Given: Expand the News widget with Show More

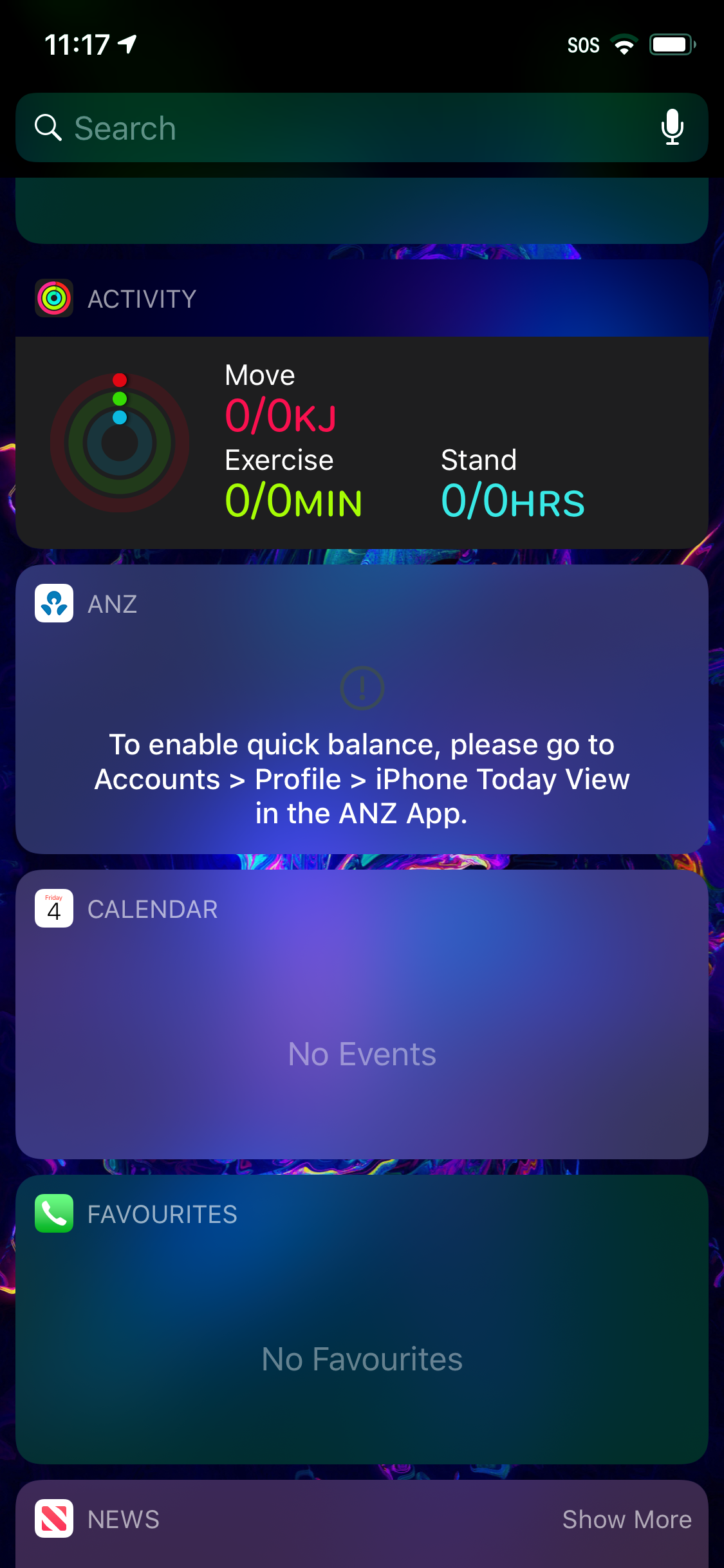Looking at the screenshot, I should coord(627,1519).
